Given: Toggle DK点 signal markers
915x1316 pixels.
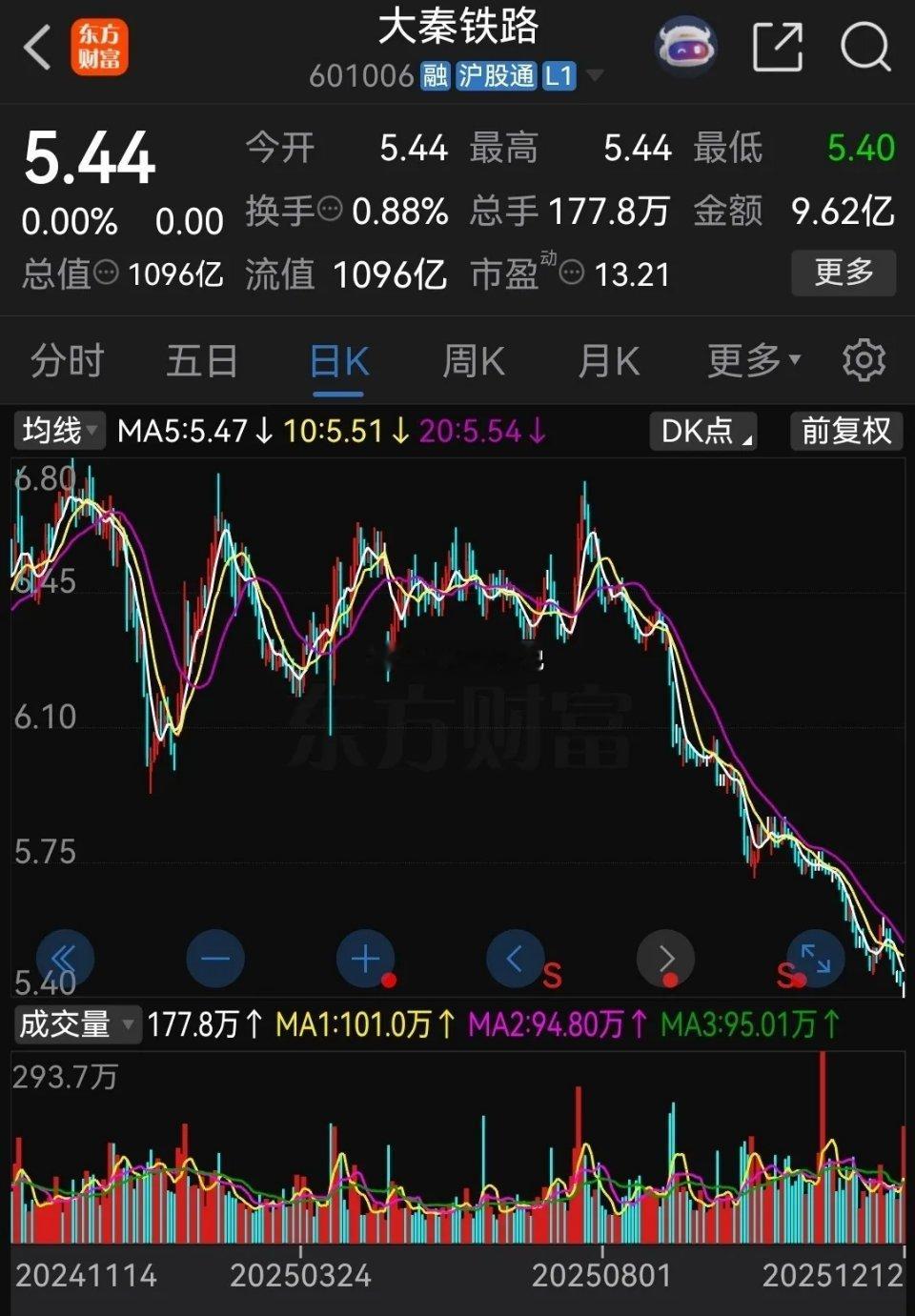Looking at the screenshot, I should 702,432.
